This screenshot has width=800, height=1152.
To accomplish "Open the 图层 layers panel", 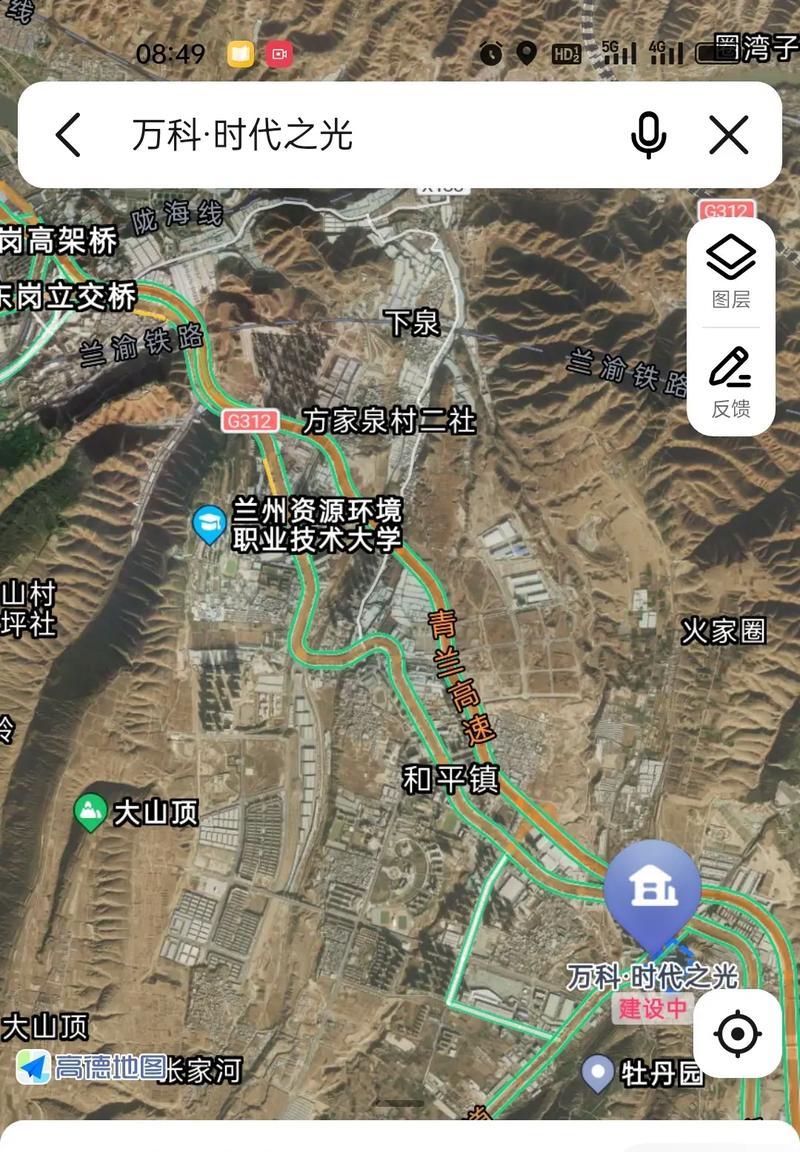I will 731,271.
